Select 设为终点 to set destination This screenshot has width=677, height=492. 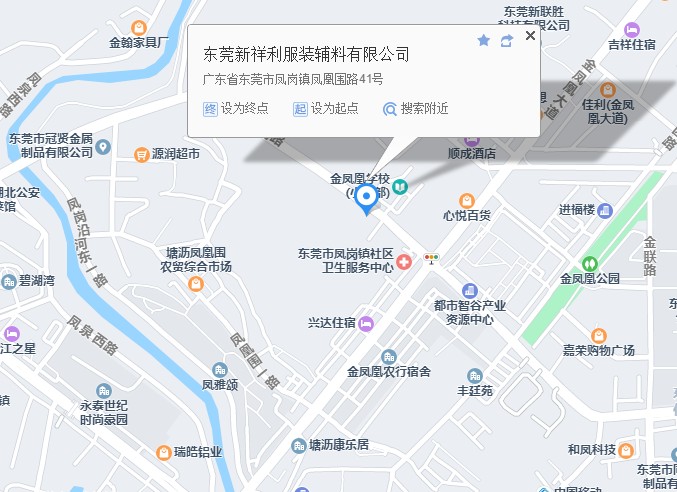tap(236, 108)
